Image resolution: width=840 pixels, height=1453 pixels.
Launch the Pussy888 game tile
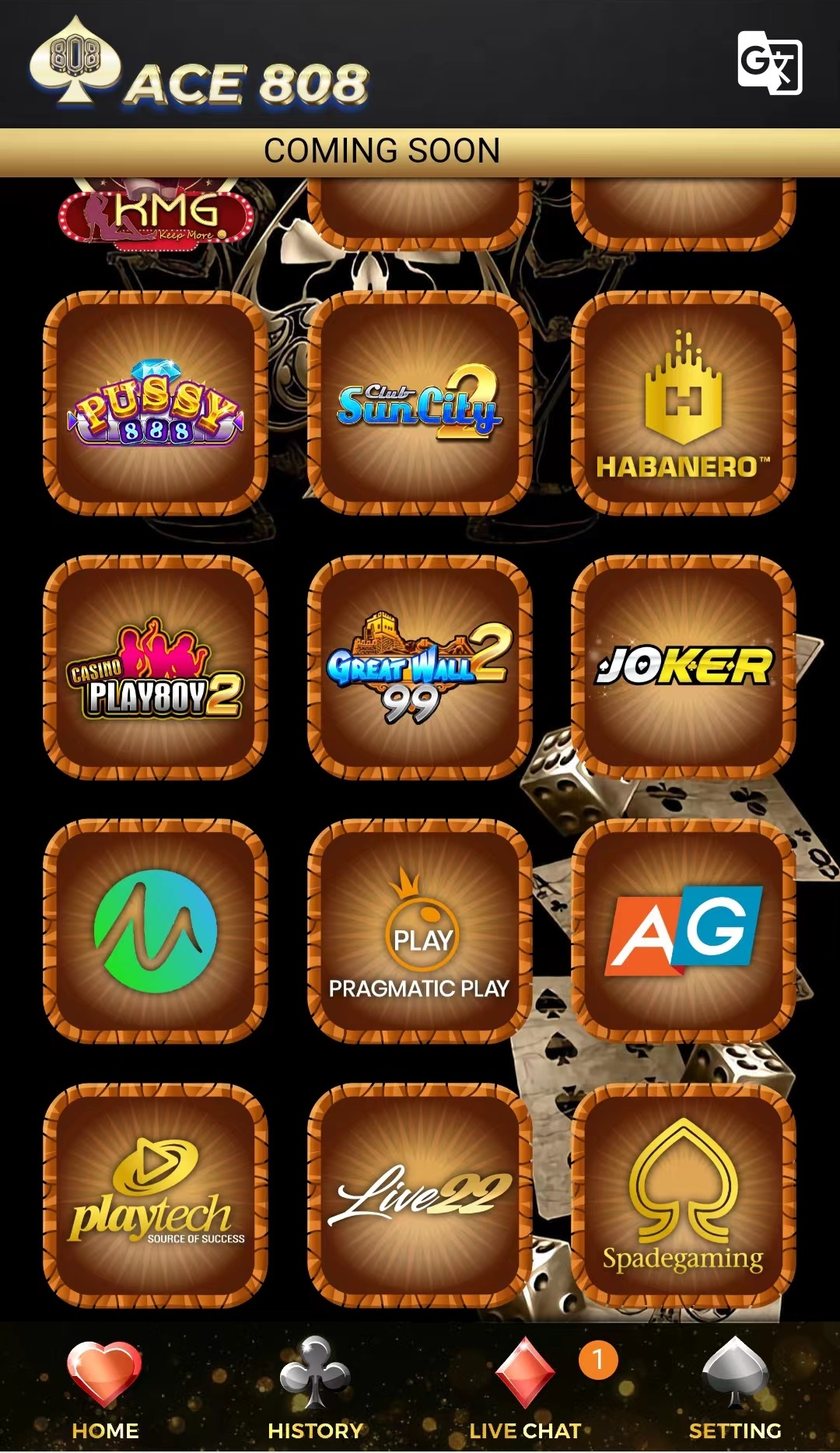click(x=156, y=404)
